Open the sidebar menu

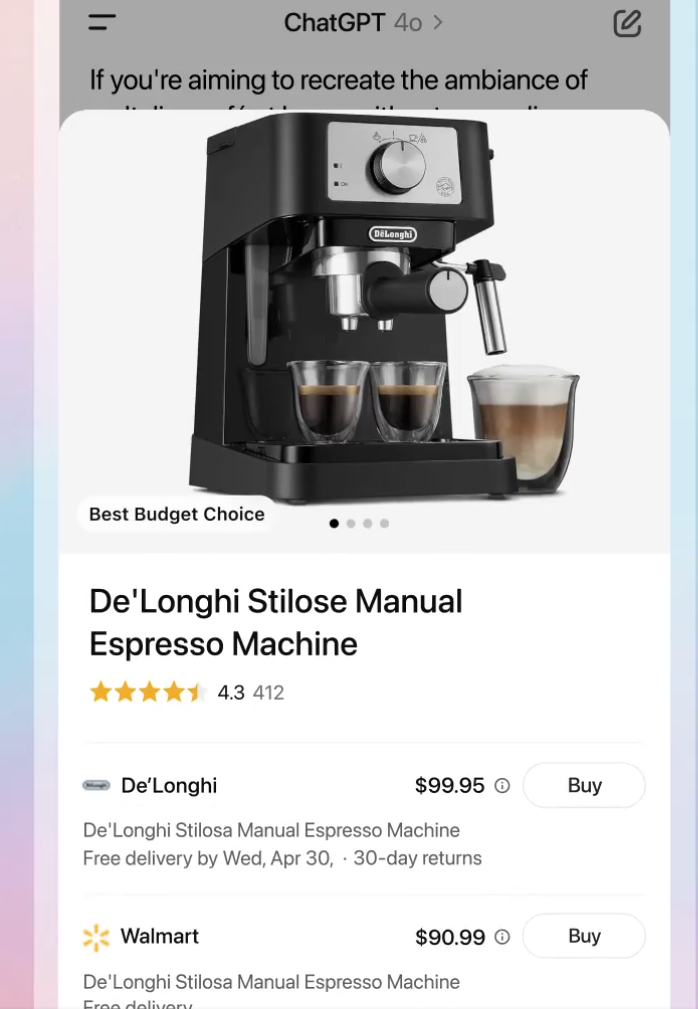coord(102,22)
